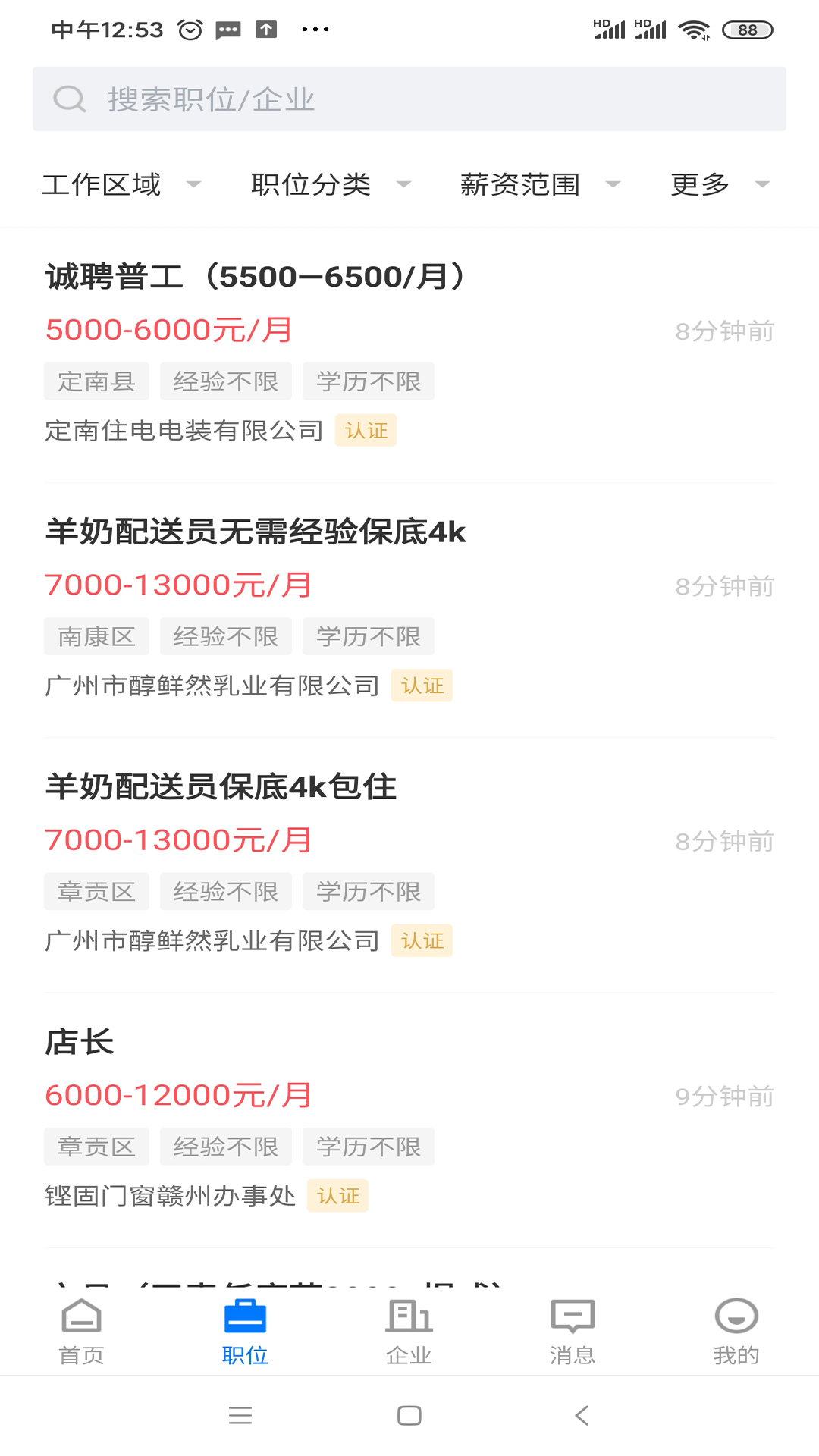819x1456 pixels.
Task: View the 羊奶配送员无需经验保底4k job
Action: click(x=409, y=610)
